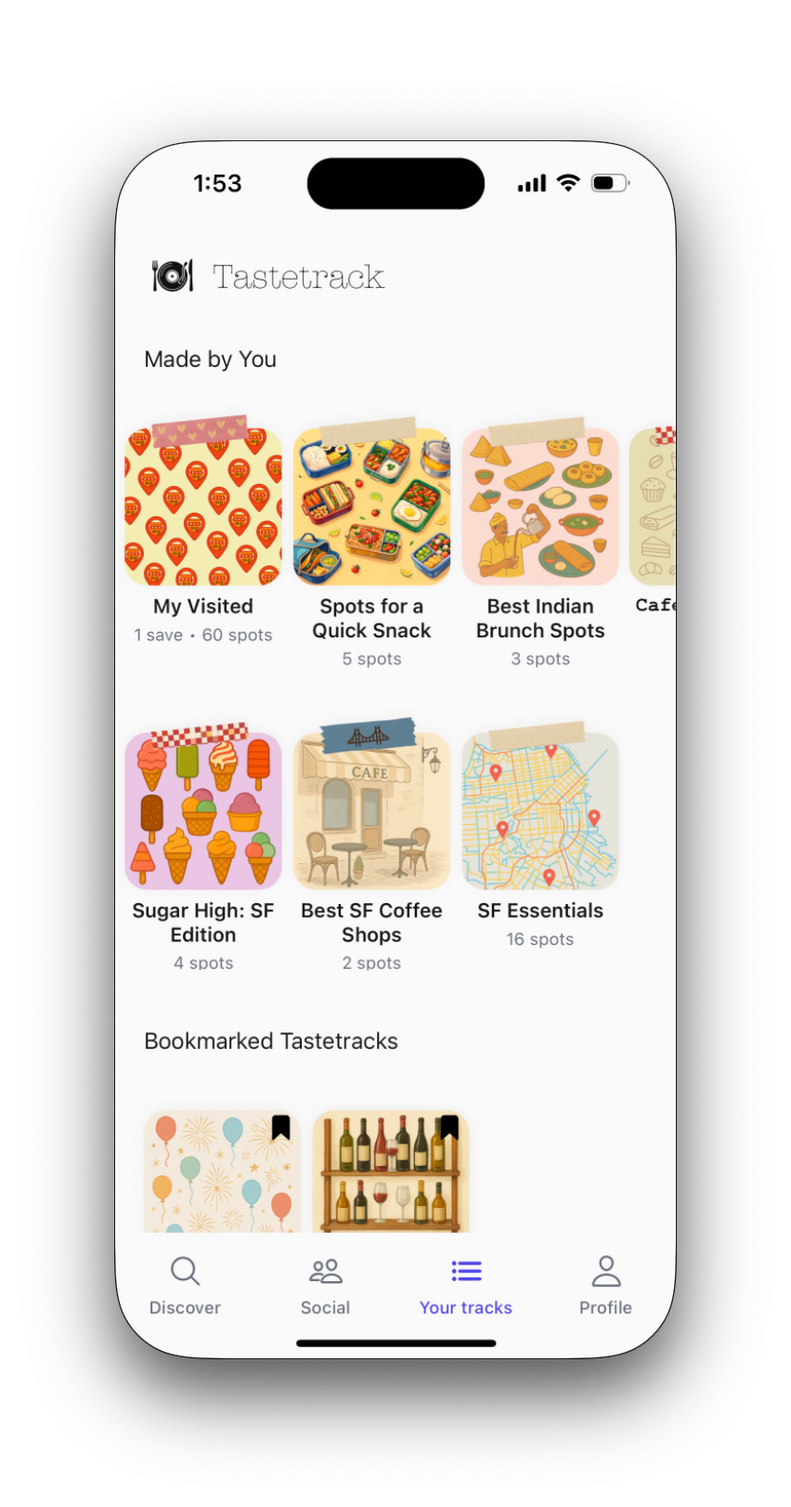The width and height of the screenshot is (791, 1507).
Task: Select the Your tracks tab
Action: 466,1285
